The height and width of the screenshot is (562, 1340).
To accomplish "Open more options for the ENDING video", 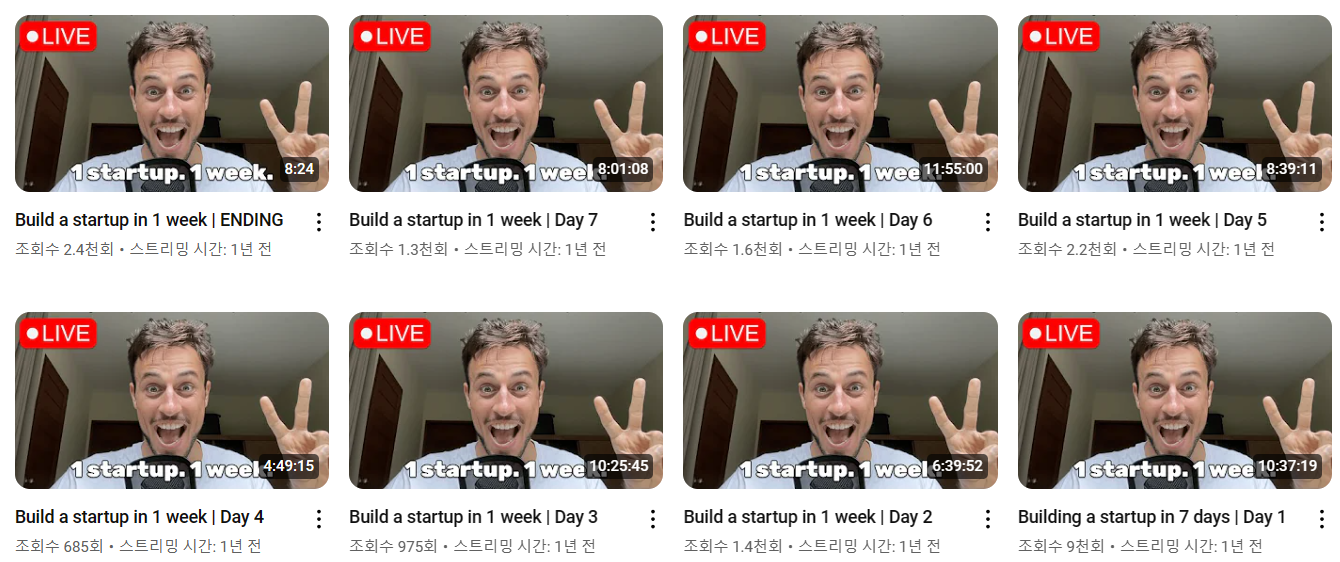I will coord(319,222).
